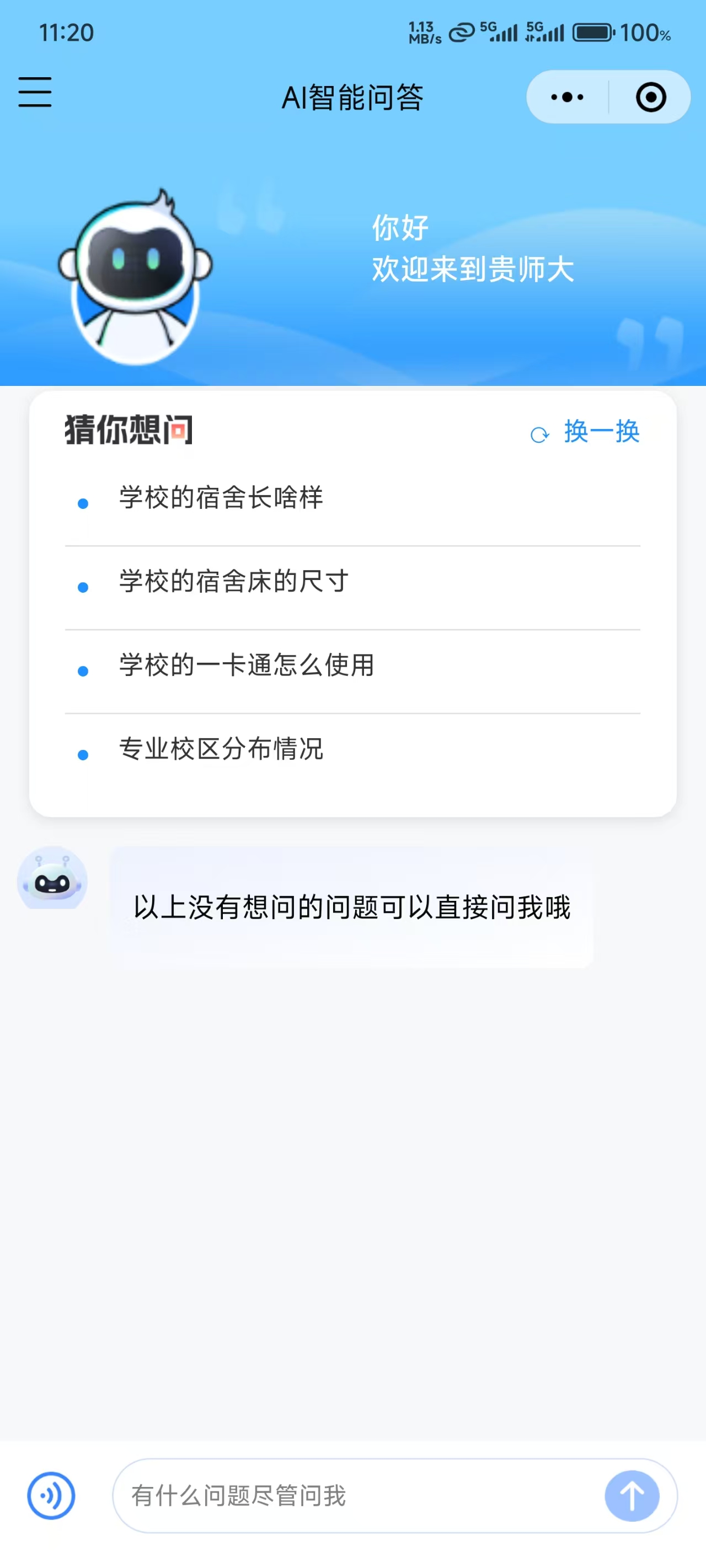Open the mini program more options menu
This screenshot has height=1568, width=706.
(x=566, y=98)
